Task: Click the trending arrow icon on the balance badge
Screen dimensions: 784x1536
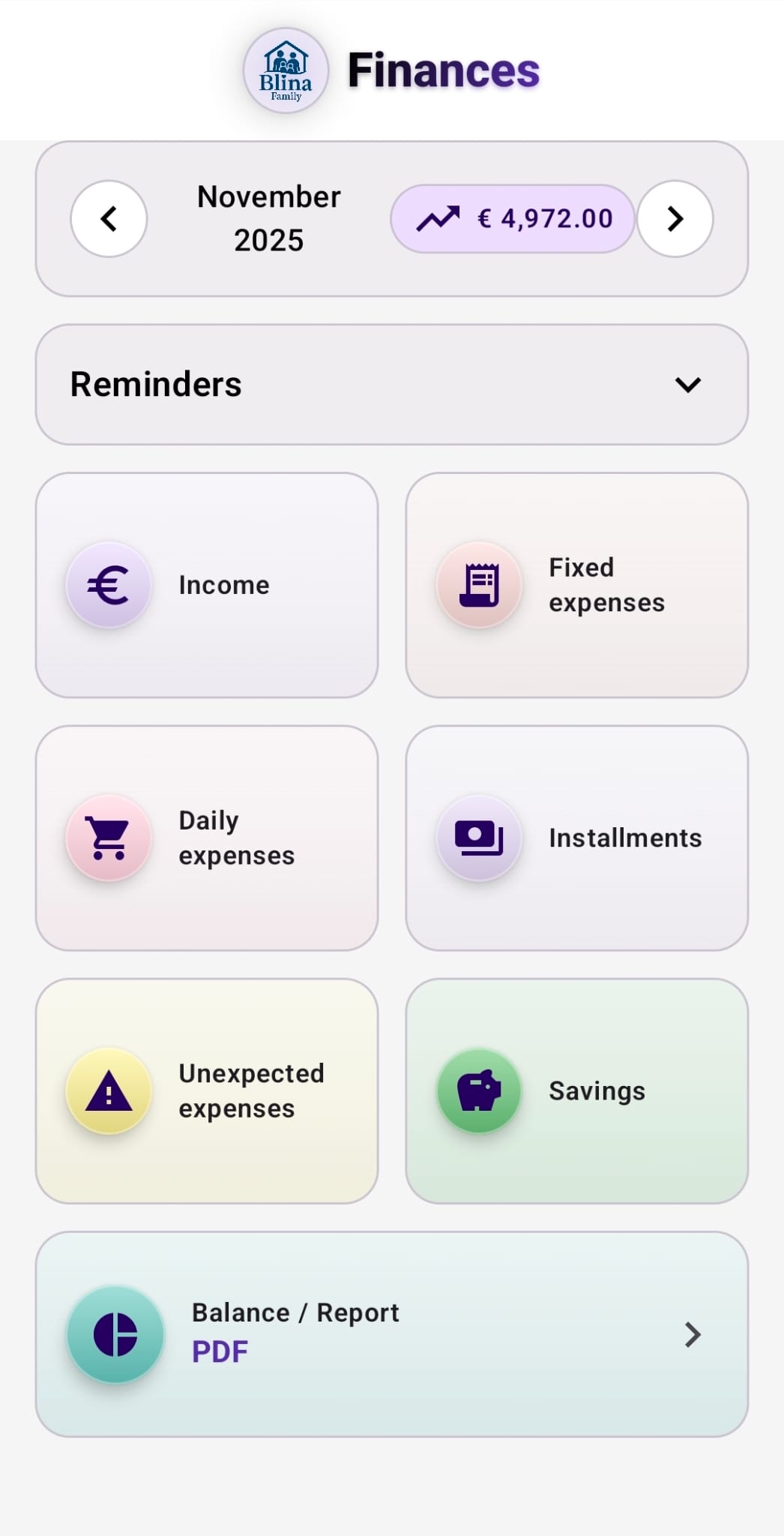Action: [441, 217]
